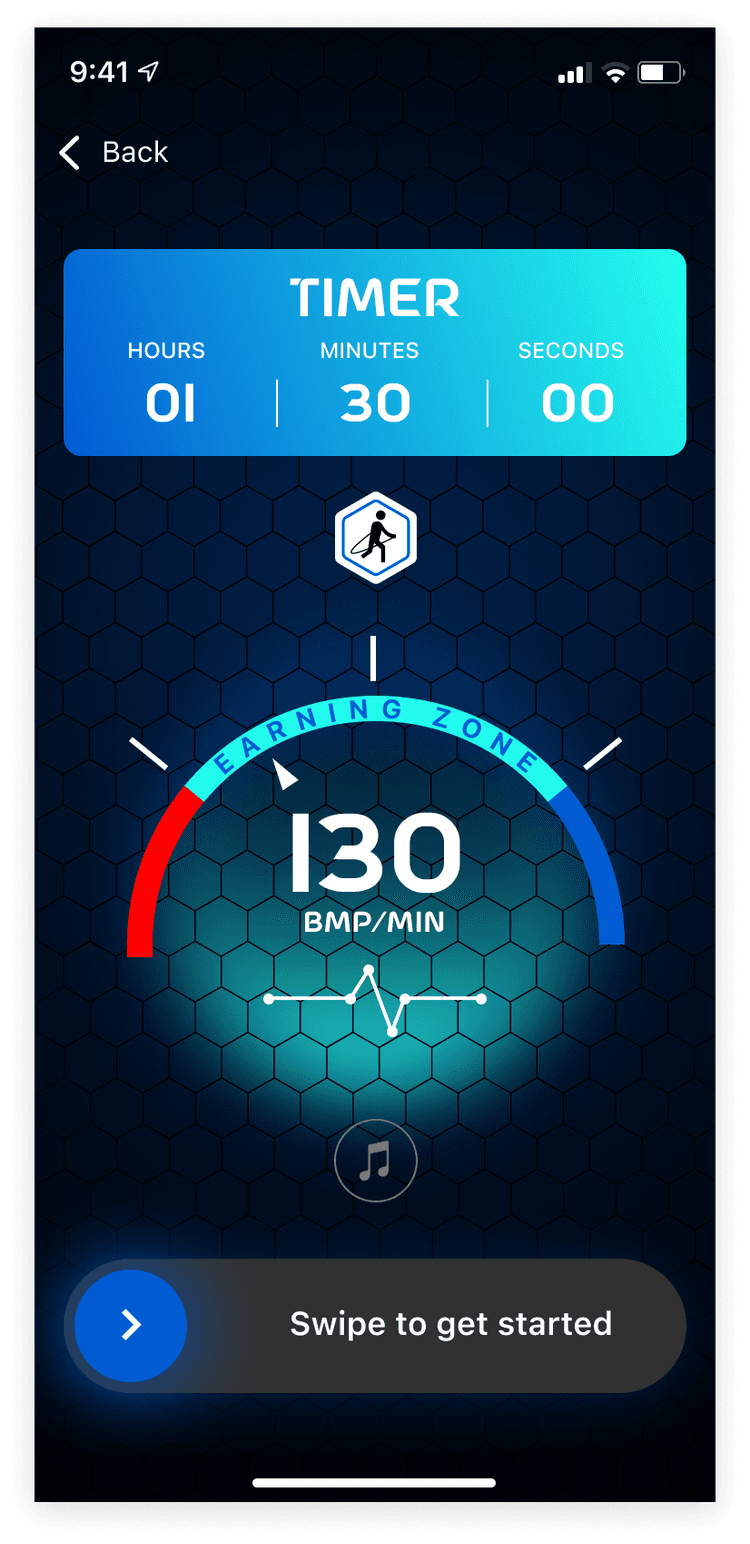Tap the blue arrow start button
The width and height of the screenshot is (750, 1544).
point(131,1325)
